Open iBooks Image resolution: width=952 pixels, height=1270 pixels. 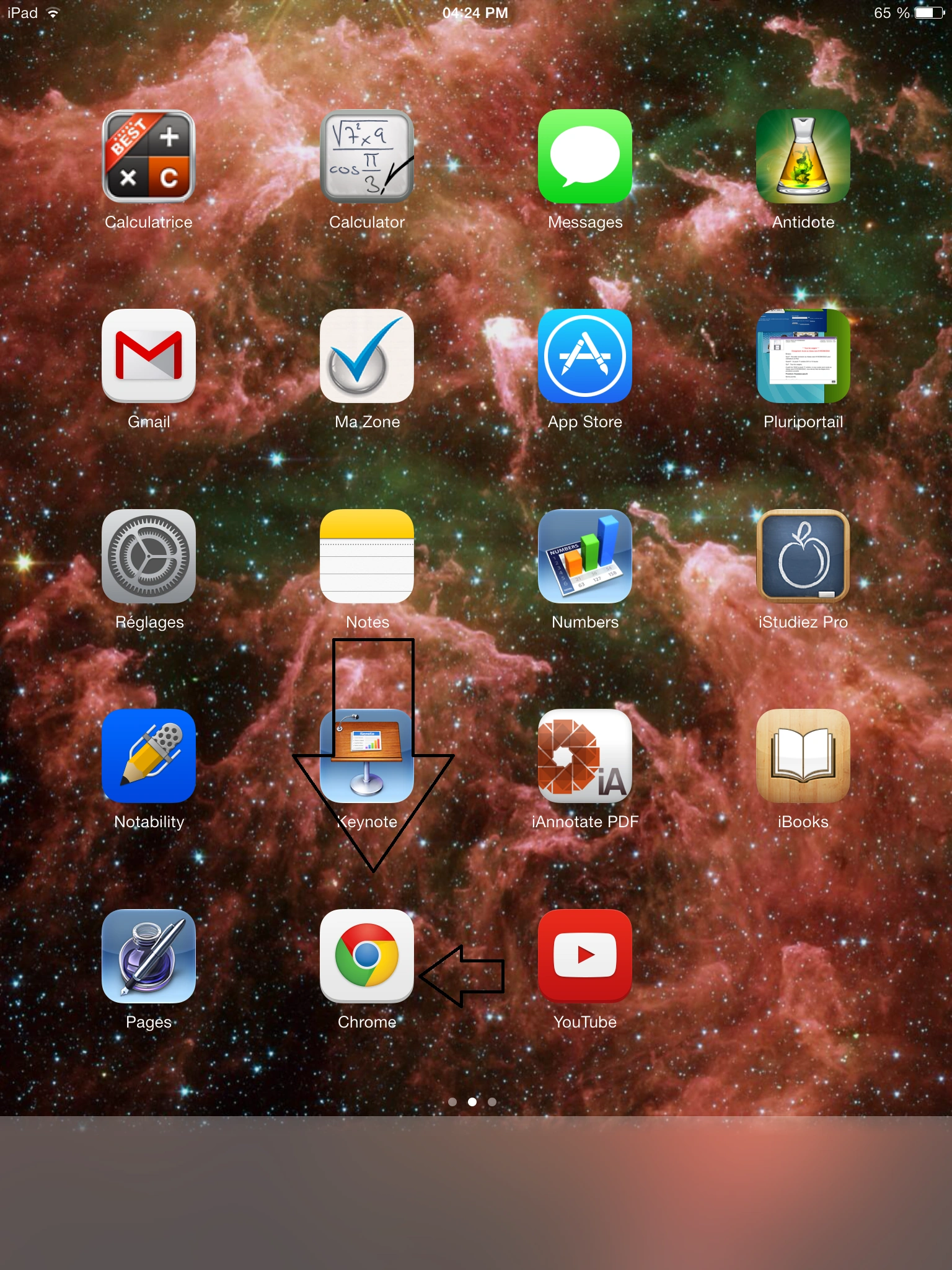pos(803,756)
